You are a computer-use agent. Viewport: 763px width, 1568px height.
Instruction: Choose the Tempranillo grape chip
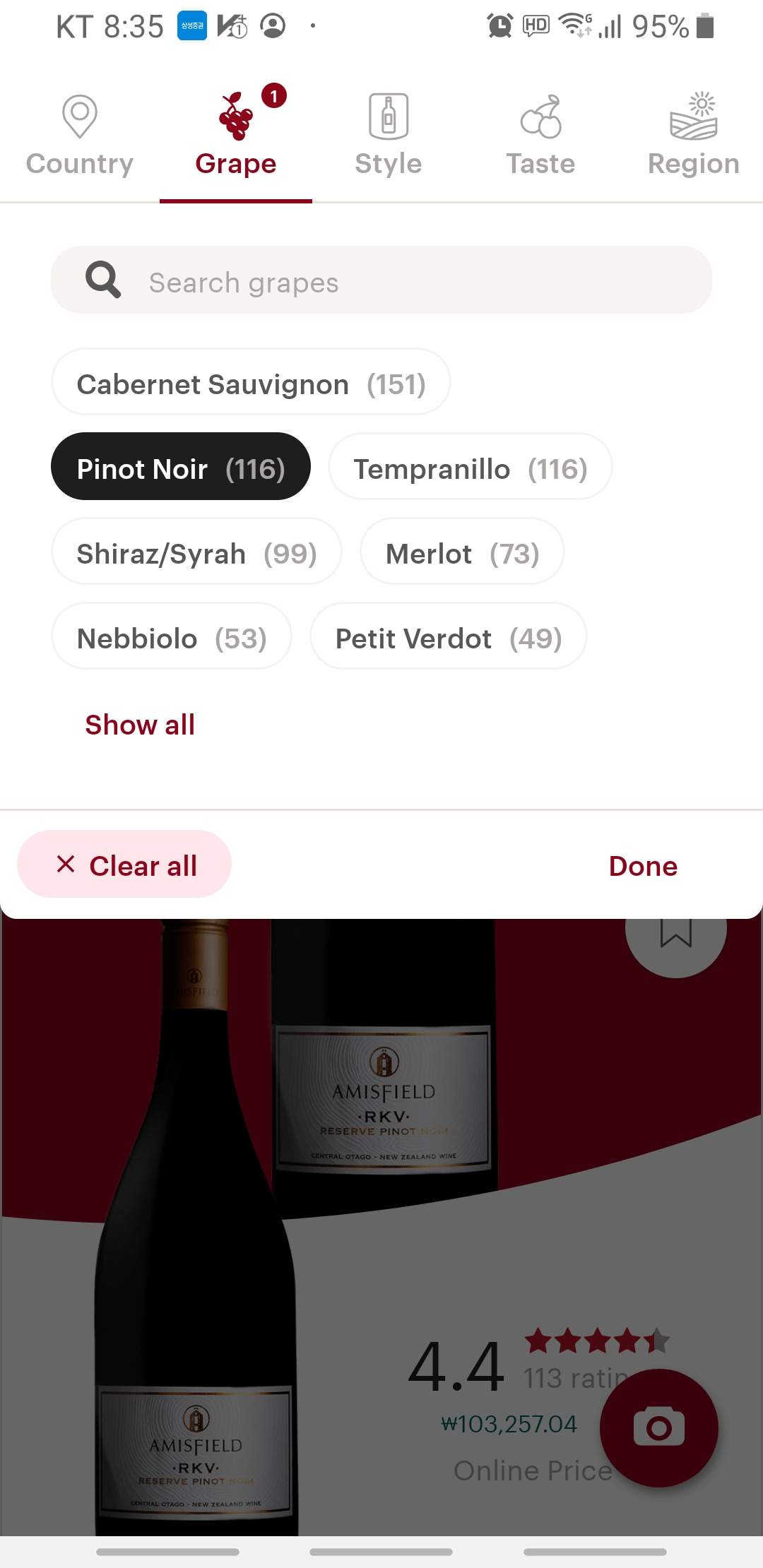471,467
